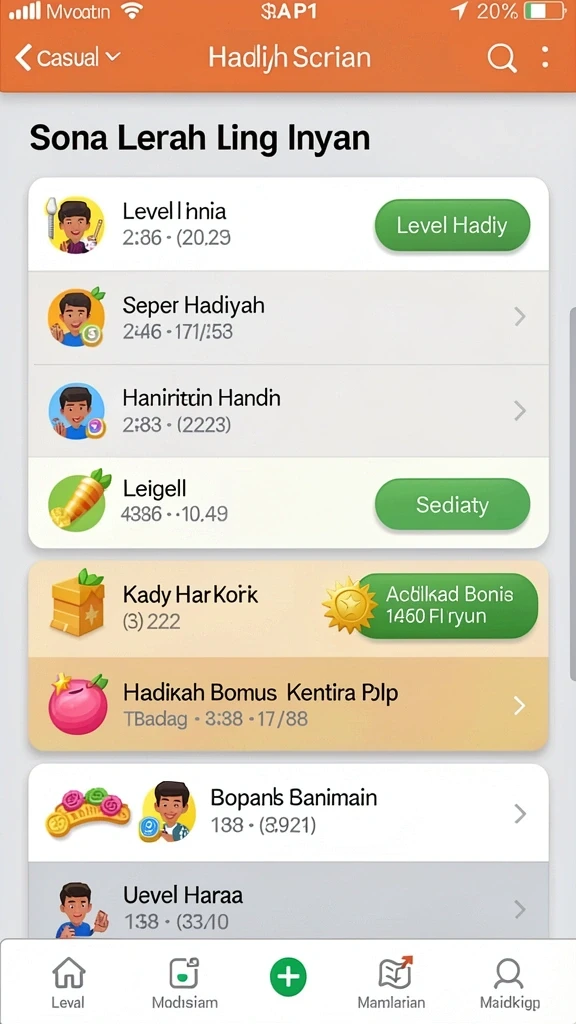Viewport: 576px width, 1024px height.
Task: Switch to the Mamlarian tab
Action: click(392, 982)
